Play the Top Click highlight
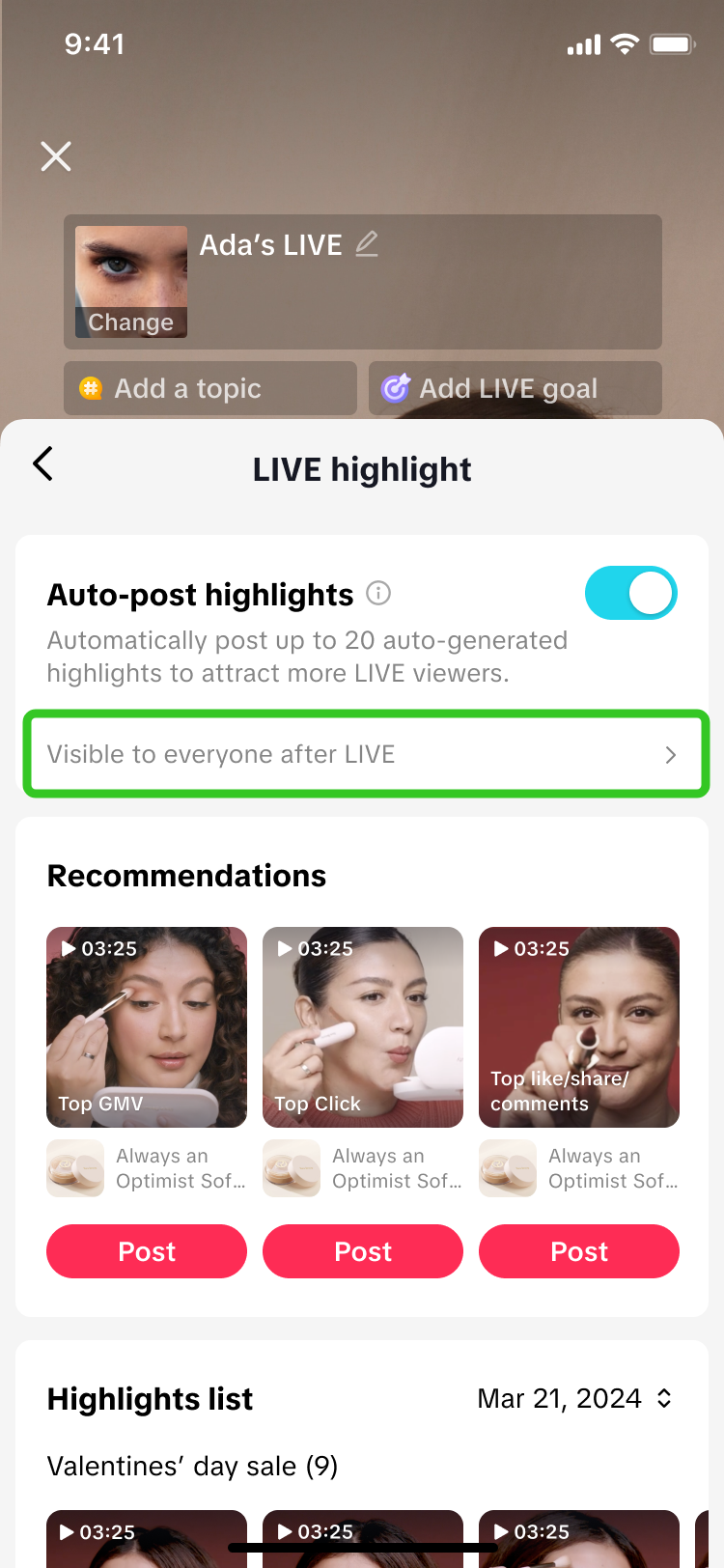This screenshot has height=1568, width=724. point(363,1026)
